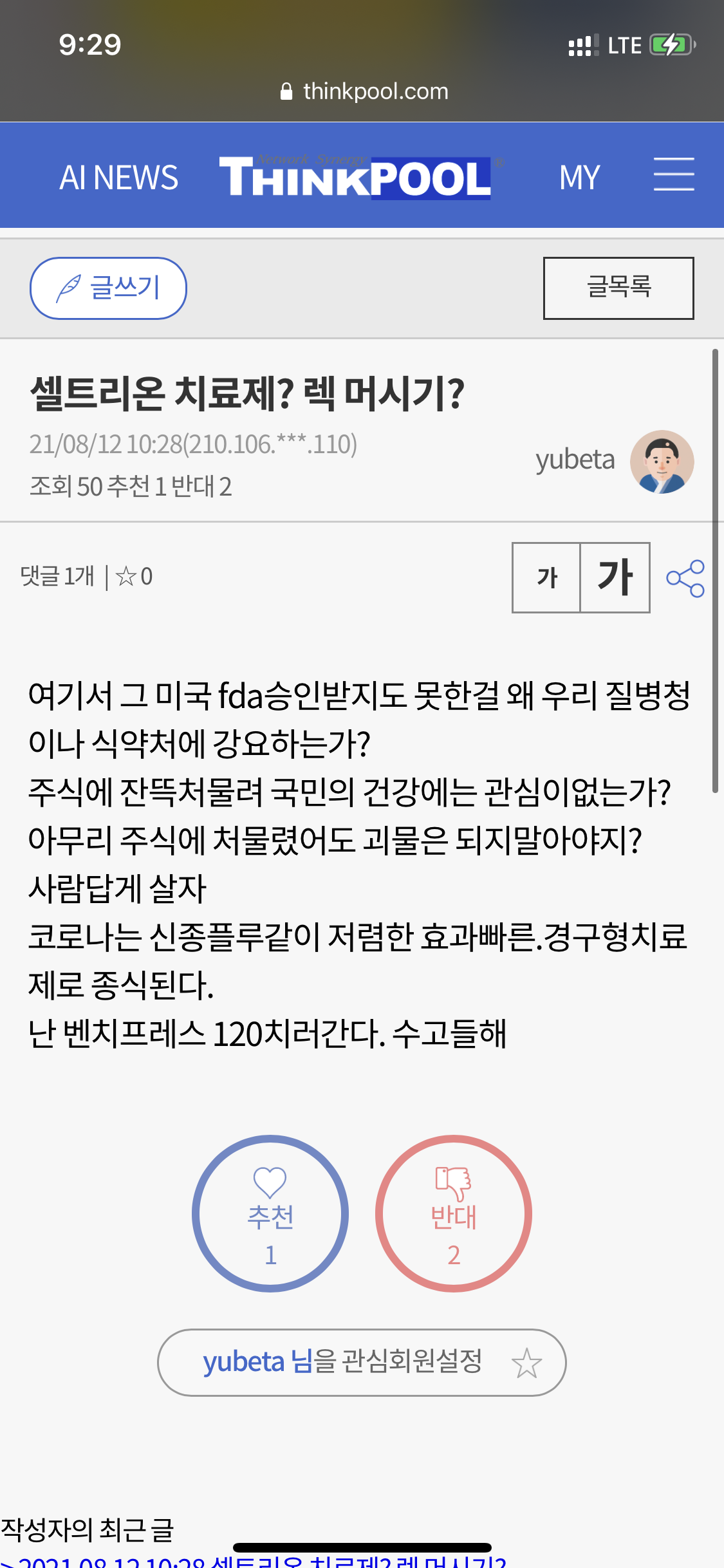Open the MY page
This screenshot has width=724, height=1568.
(x=579, y=178)
